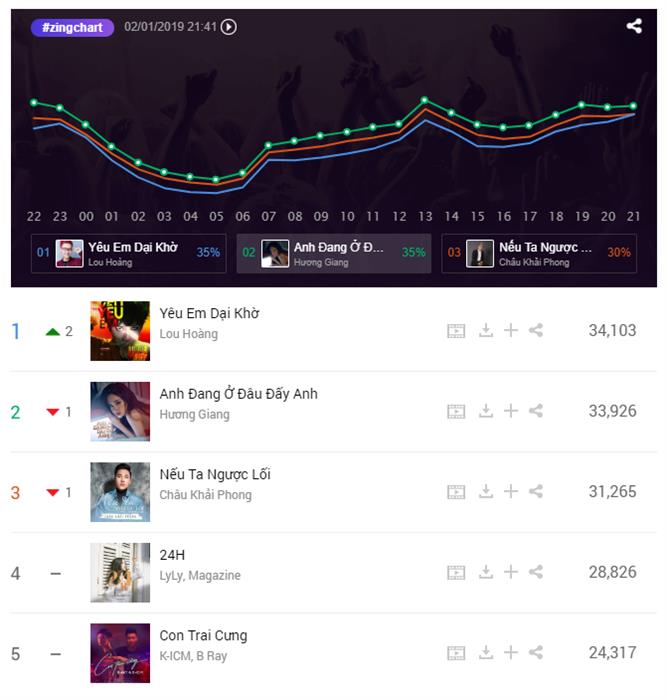Share the song Yêu Em Dại Khờ
667x700 pixels.
click(x=536, y=330)
